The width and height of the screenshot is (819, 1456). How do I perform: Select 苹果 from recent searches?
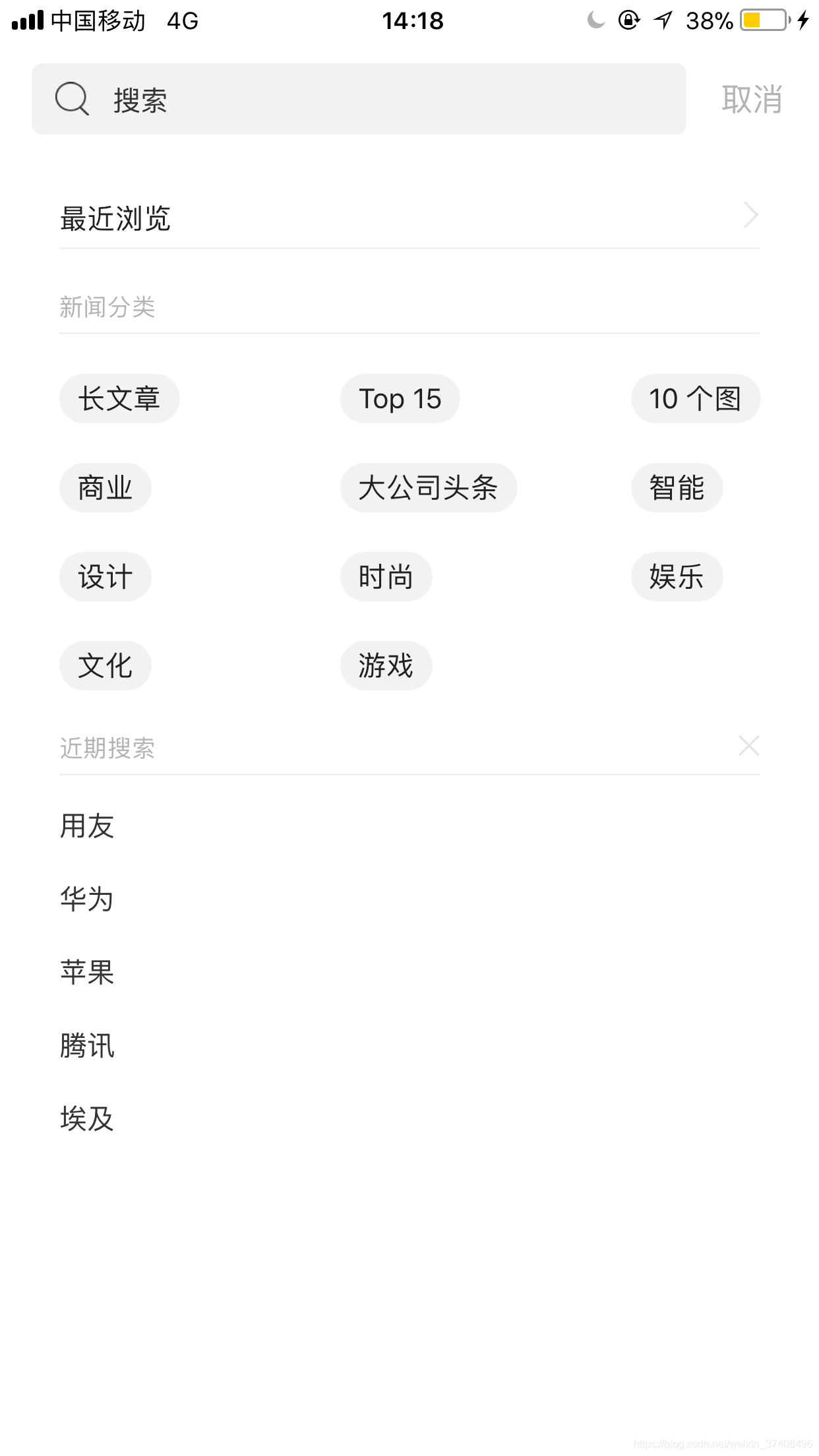click(x=86, y=971)
